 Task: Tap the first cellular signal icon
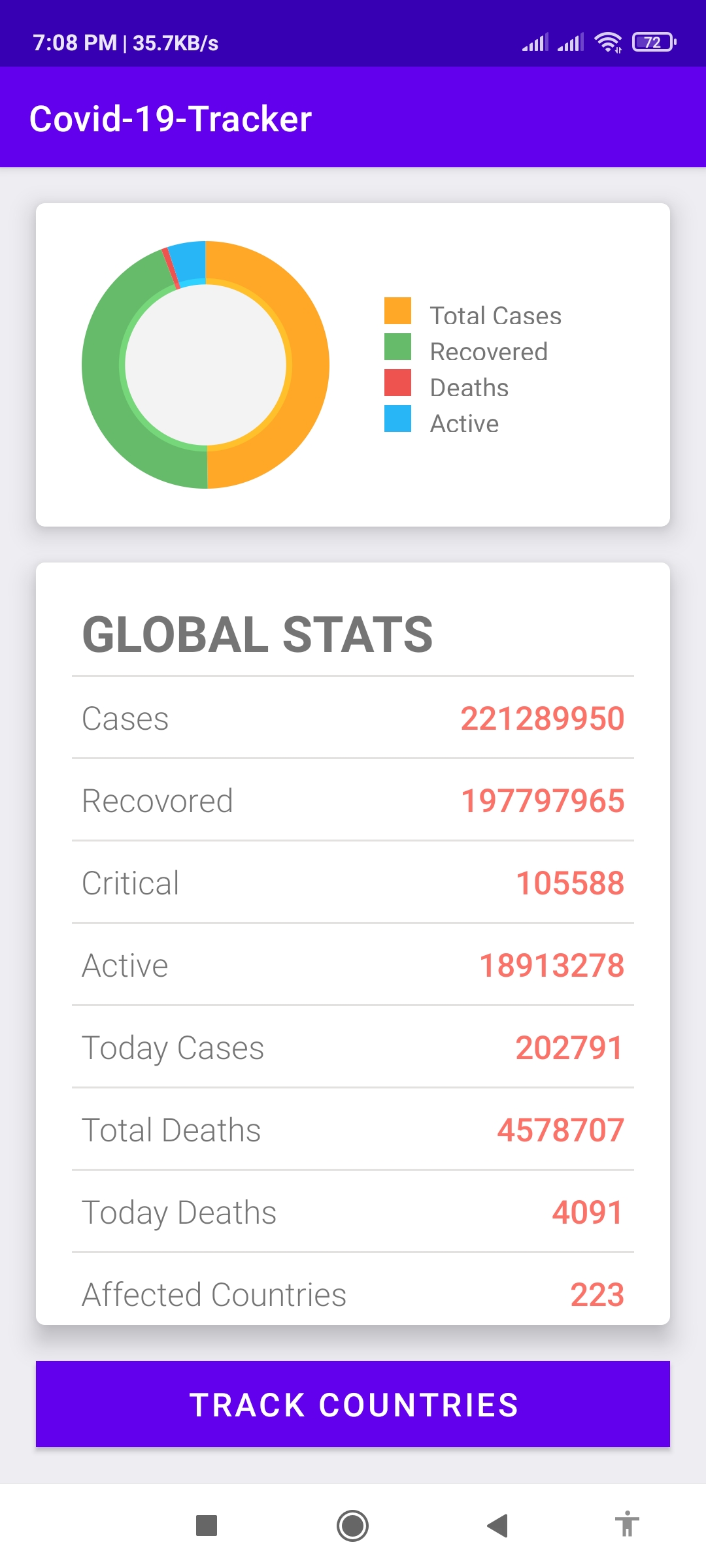[536, 42]
